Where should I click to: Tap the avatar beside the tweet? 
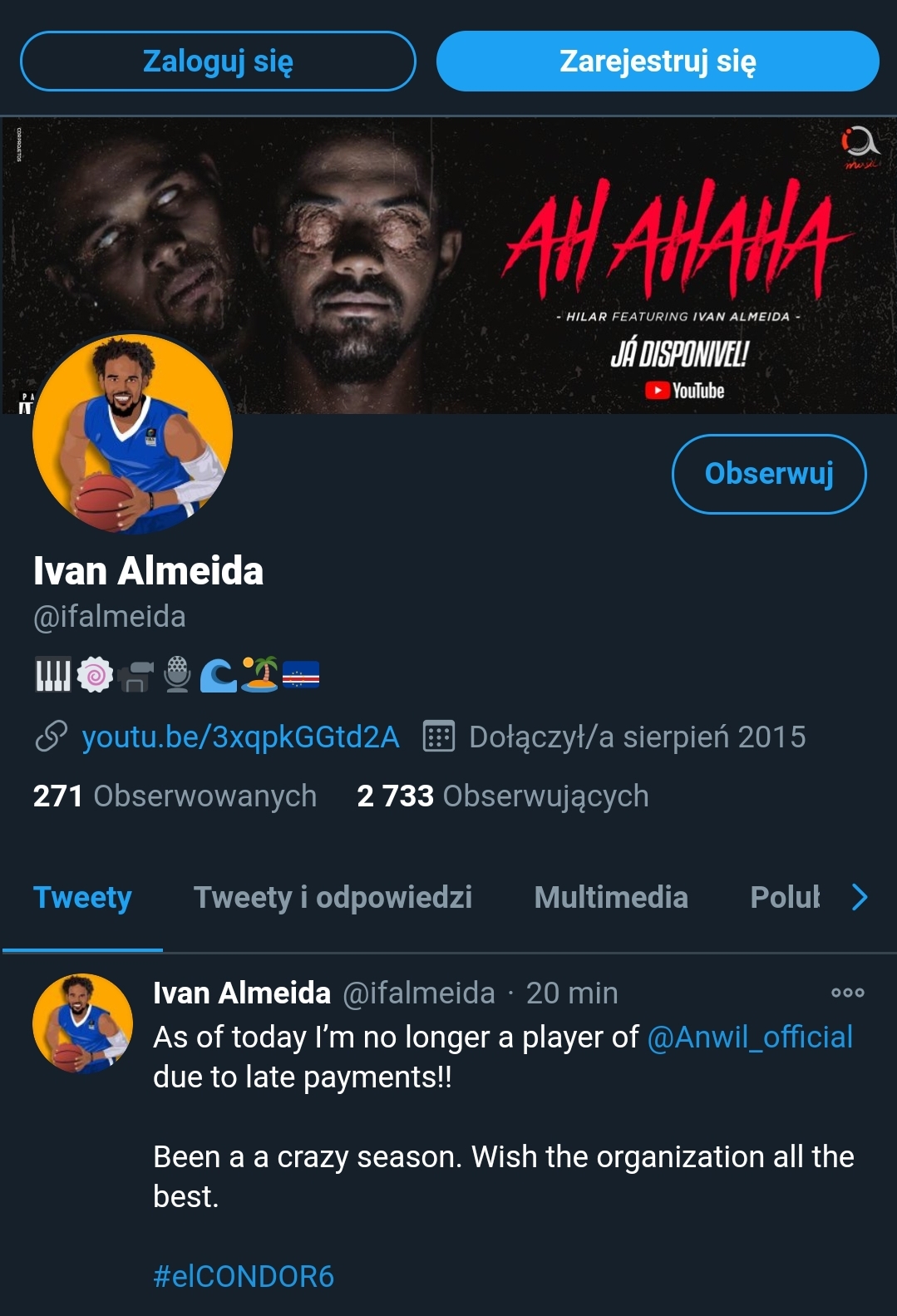82,1023
